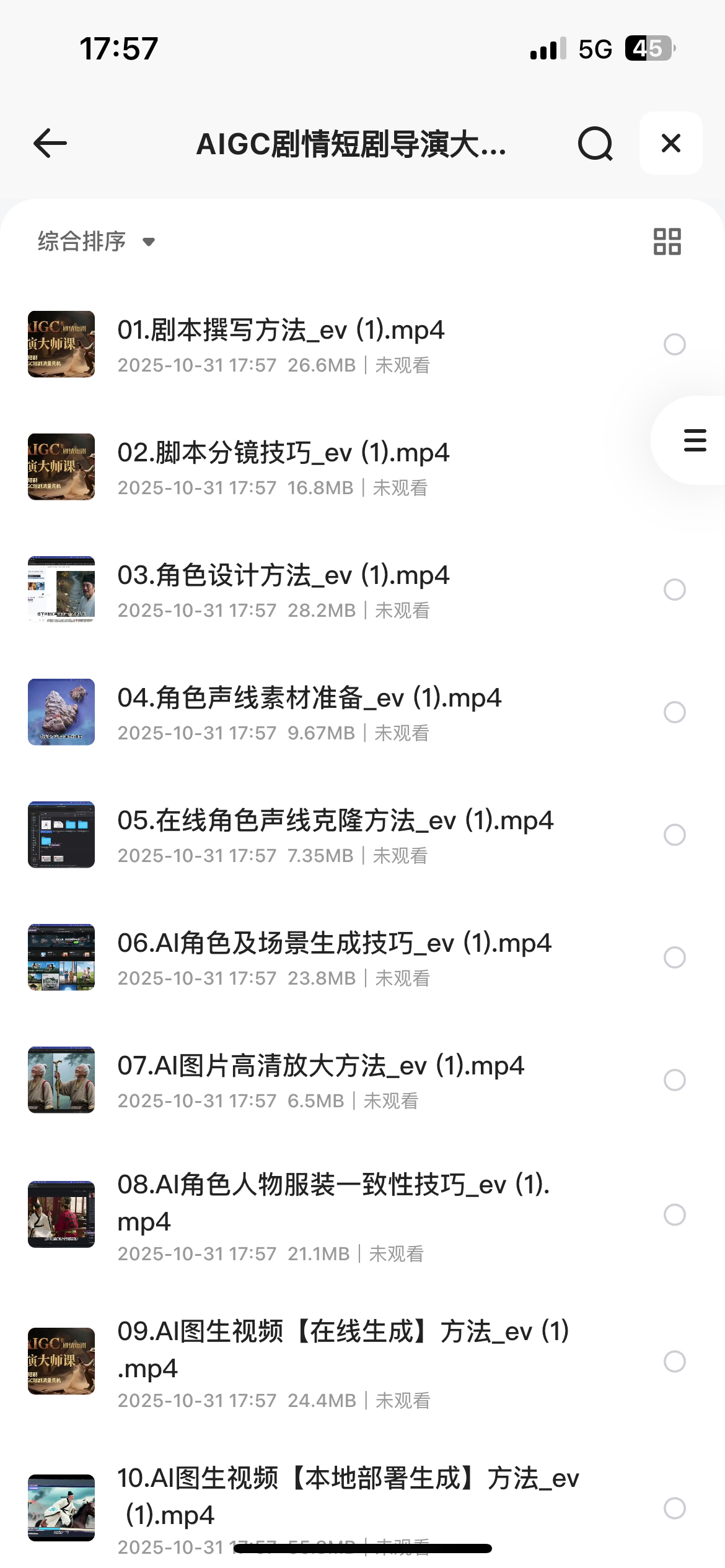Open video 04.角色声线素材准备

(309, 699)
